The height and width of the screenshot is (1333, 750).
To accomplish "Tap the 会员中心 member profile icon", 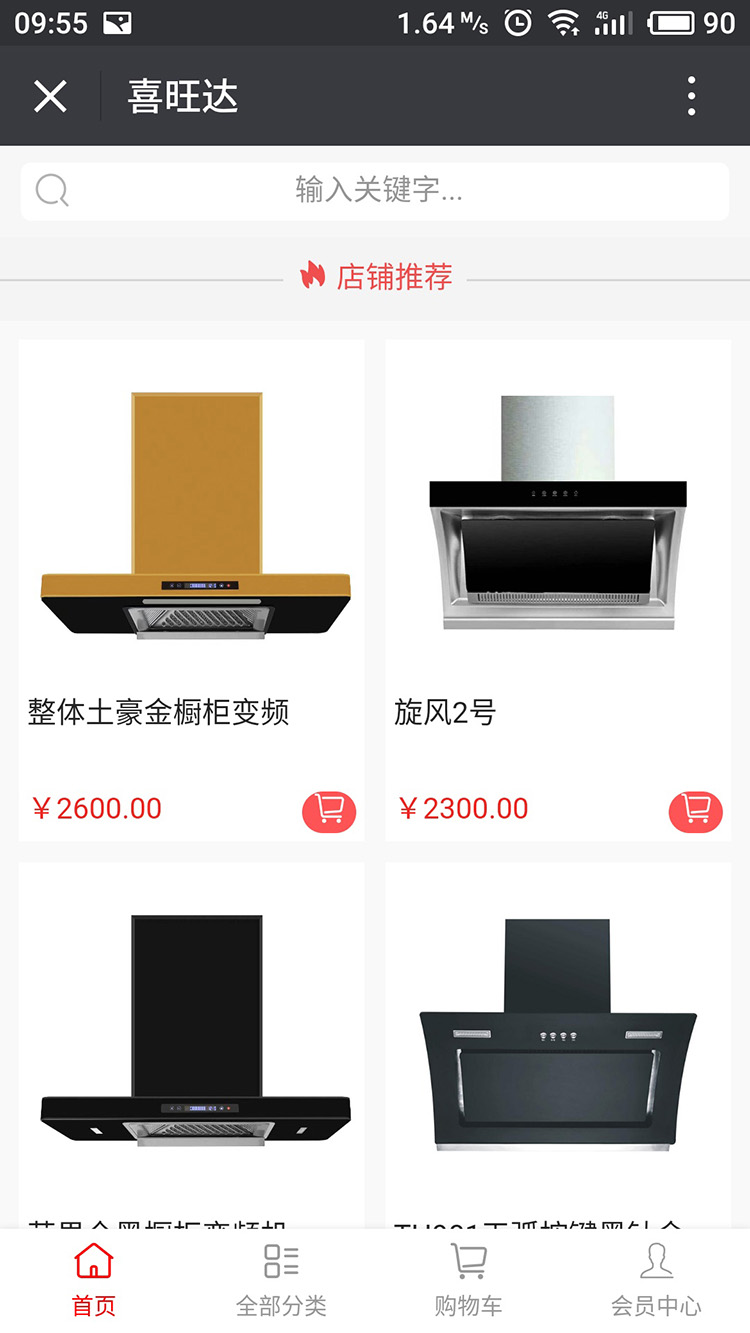I will coord(658,1262).
